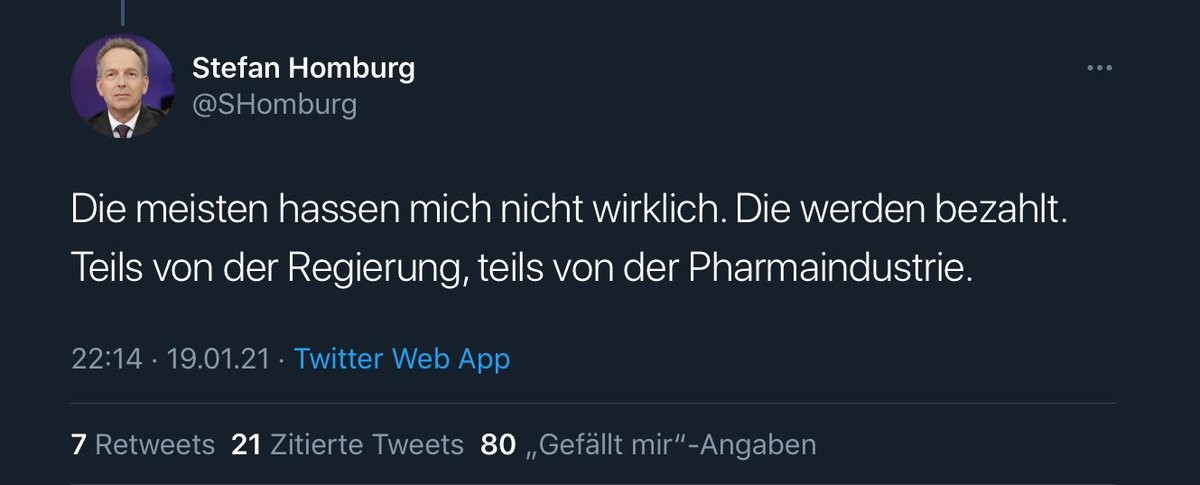
Task: Tap the Twitter Web App source link
Action: point(402,359)
